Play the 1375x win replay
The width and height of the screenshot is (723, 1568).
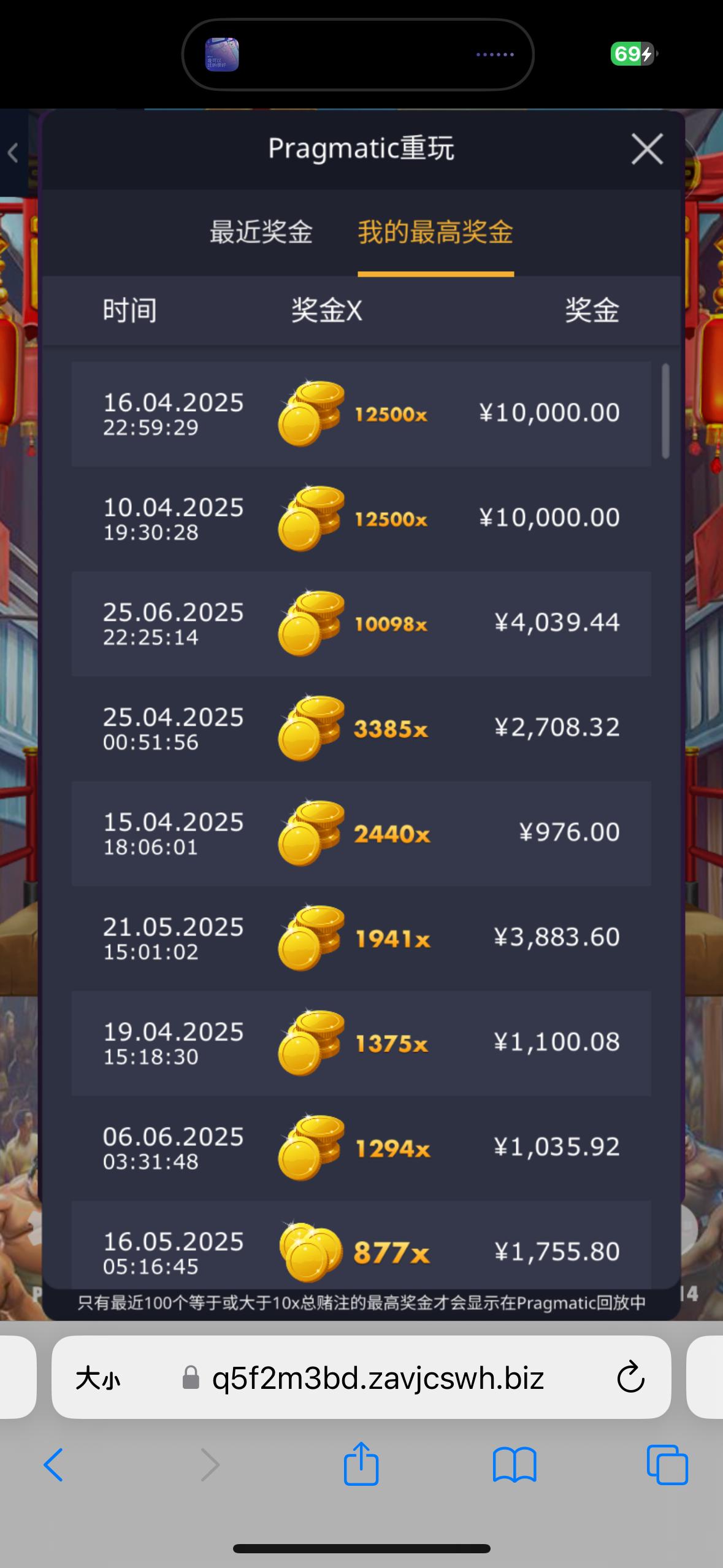pos(361,1043)
